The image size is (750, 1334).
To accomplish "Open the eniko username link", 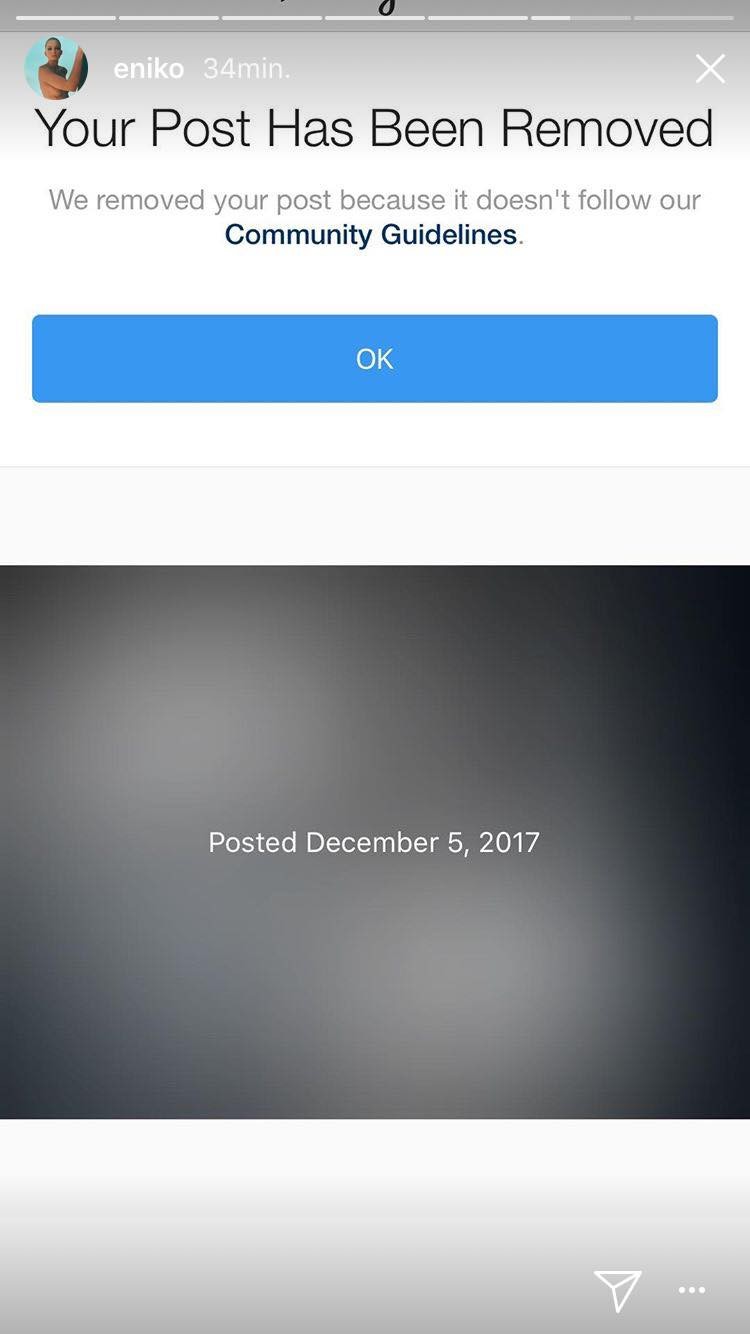I will point(148,68).
